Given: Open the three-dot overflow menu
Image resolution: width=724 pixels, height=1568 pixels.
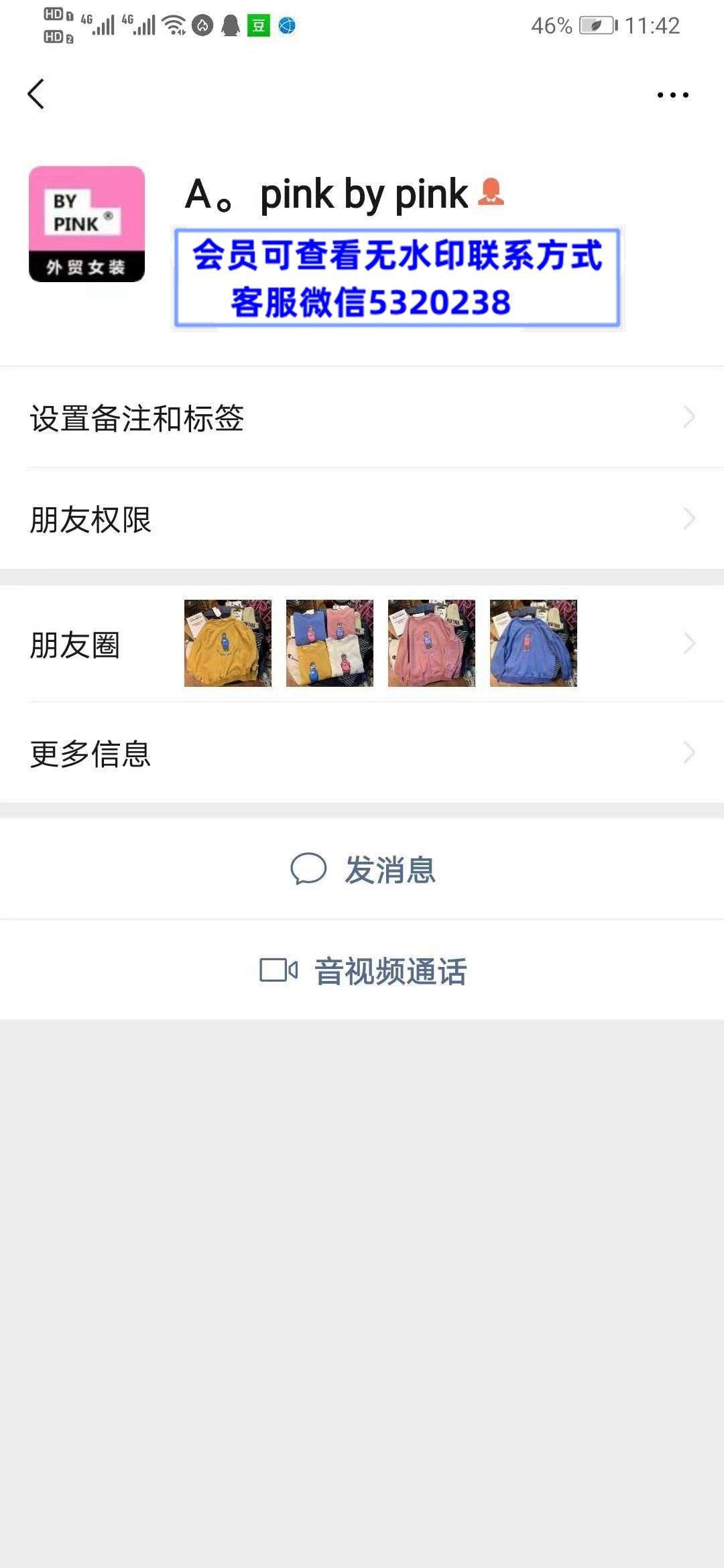Looking at the screenshot, I should [x=672, y=94].
